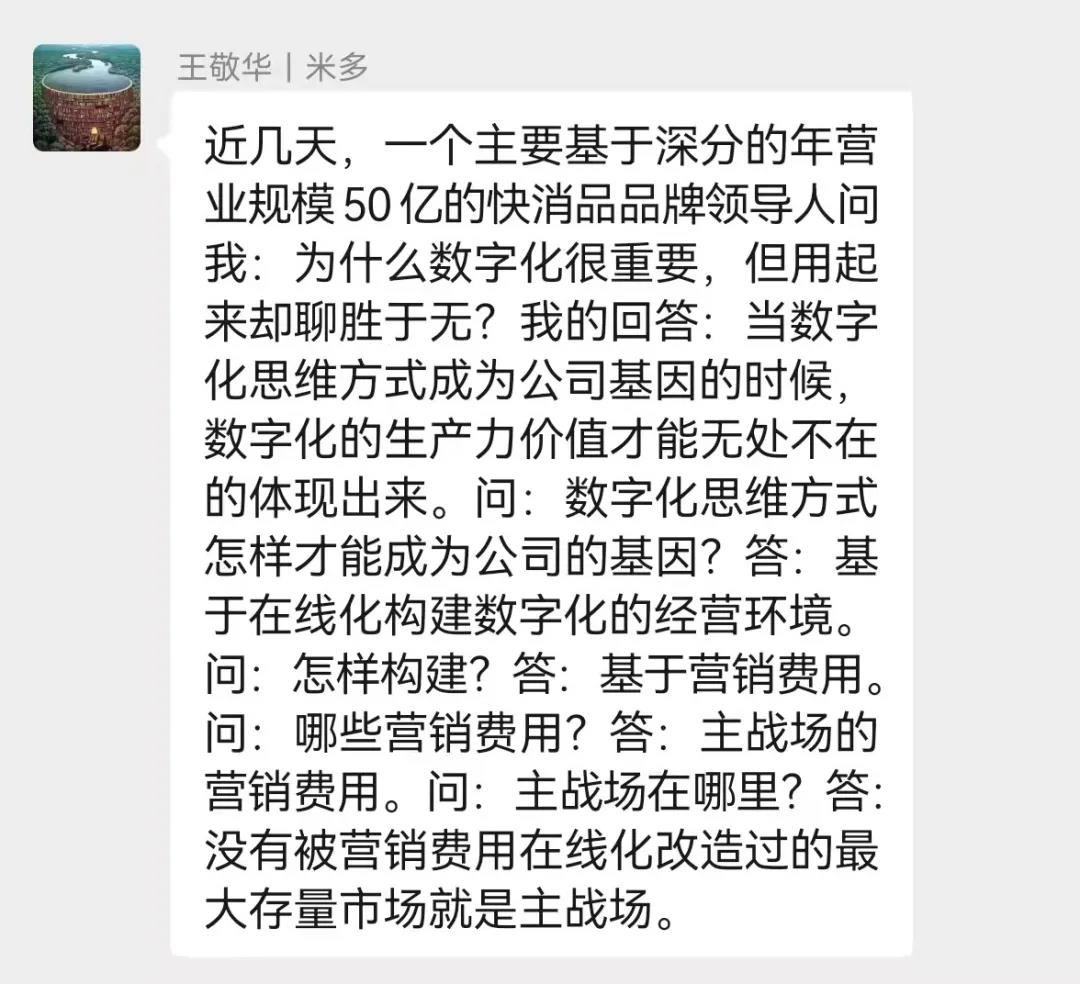Open 王敬华's profile via the avatar
This screenshot has height=984, width=1080.
(x=86, y=98)
